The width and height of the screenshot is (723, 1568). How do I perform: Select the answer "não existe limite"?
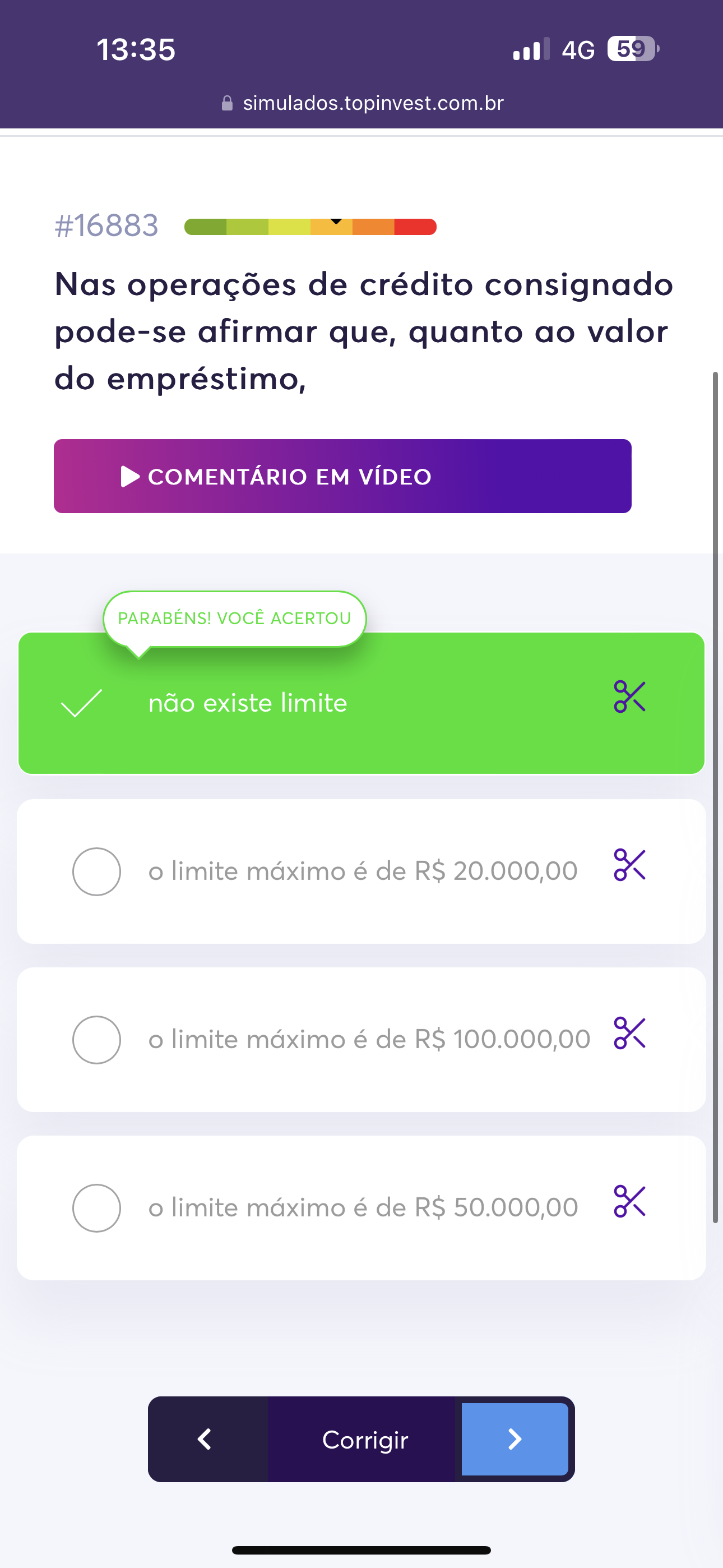coord(361,703)
